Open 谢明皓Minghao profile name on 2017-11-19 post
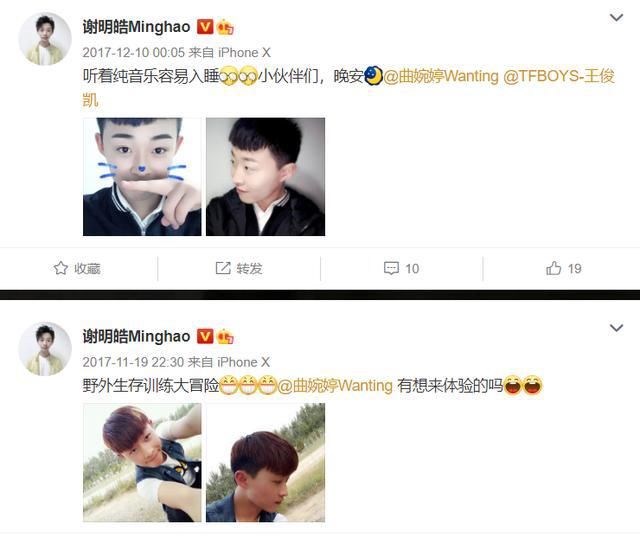Viewport: 640px width, 537px height. tap(136, 336)
